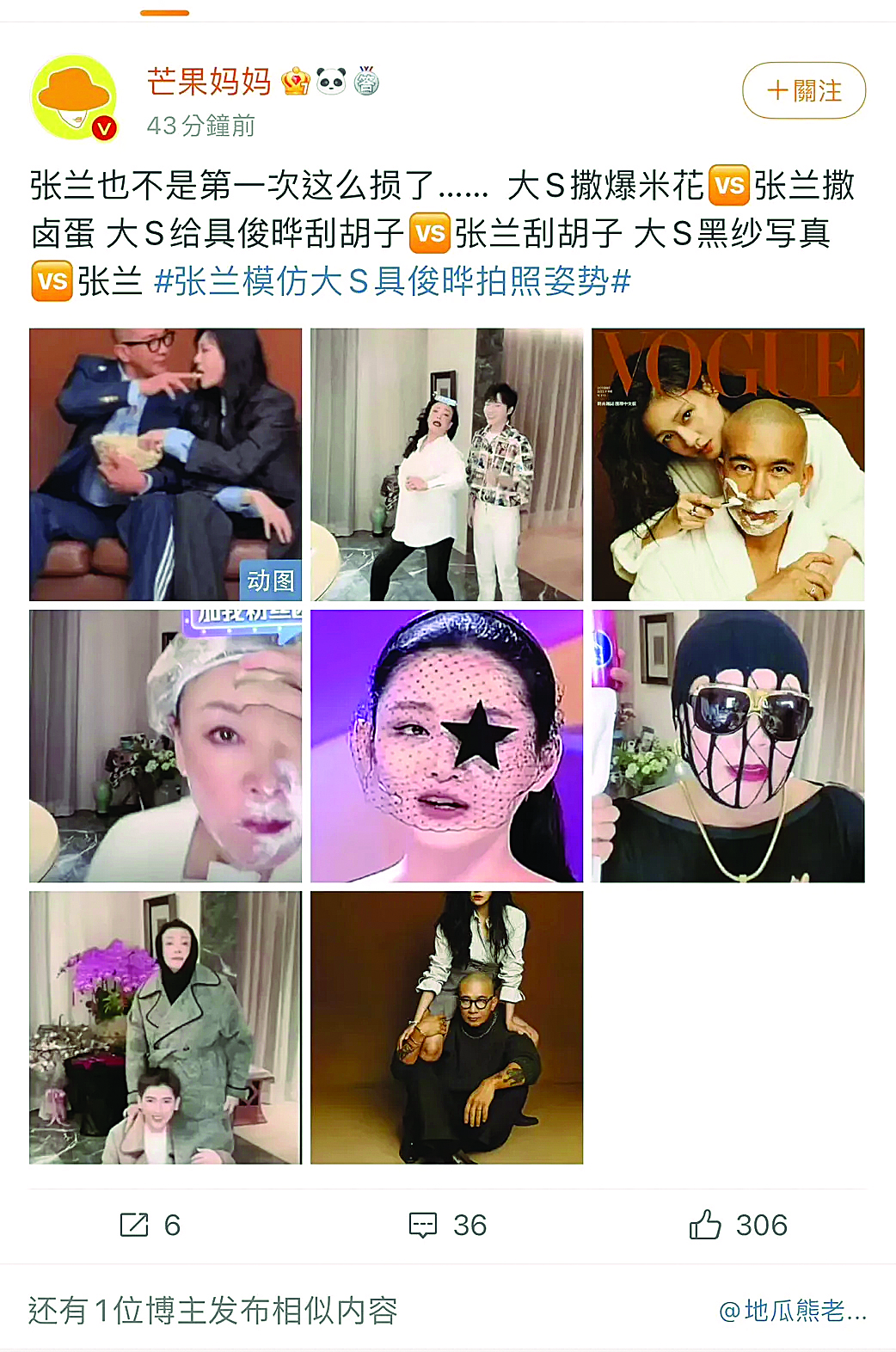Open the white shirt dancing photo
The height and width of the screenshot is (1352, 896).
(x=446, y=464)
